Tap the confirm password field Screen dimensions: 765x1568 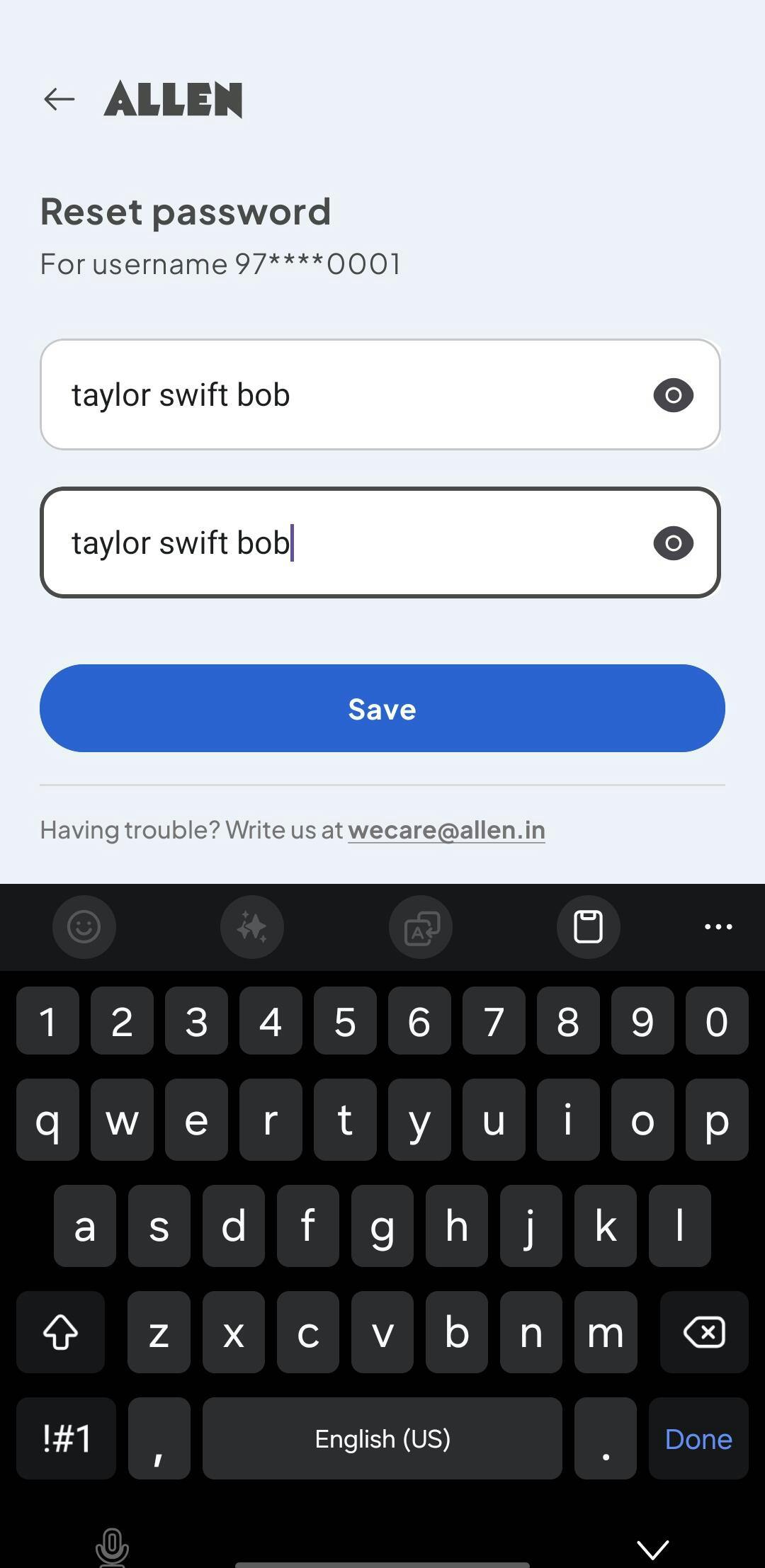point(380,542)
